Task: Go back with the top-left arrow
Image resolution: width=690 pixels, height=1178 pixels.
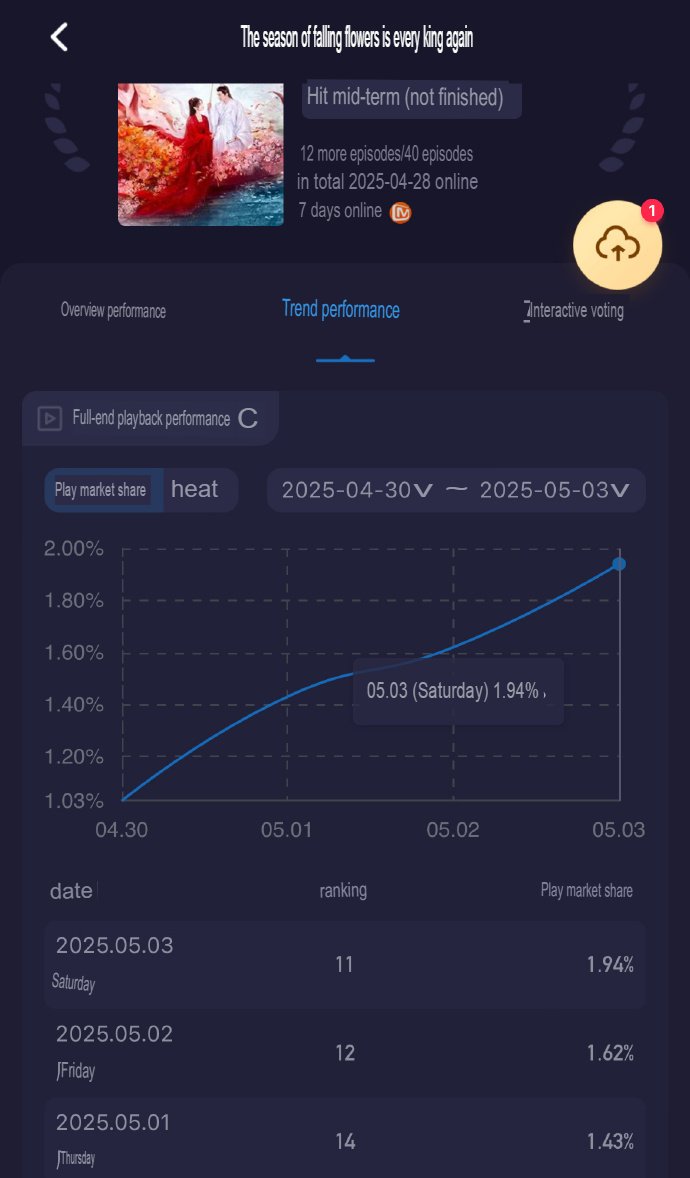Action: point(59,37)
